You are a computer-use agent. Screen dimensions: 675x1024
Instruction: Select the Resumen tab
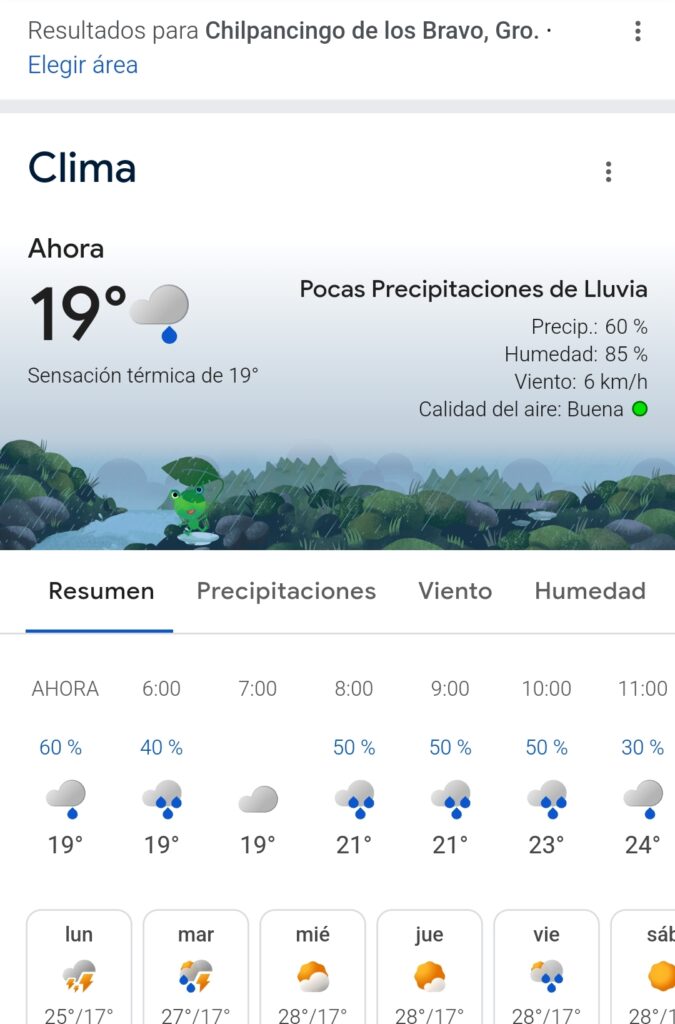click(101, 591)
